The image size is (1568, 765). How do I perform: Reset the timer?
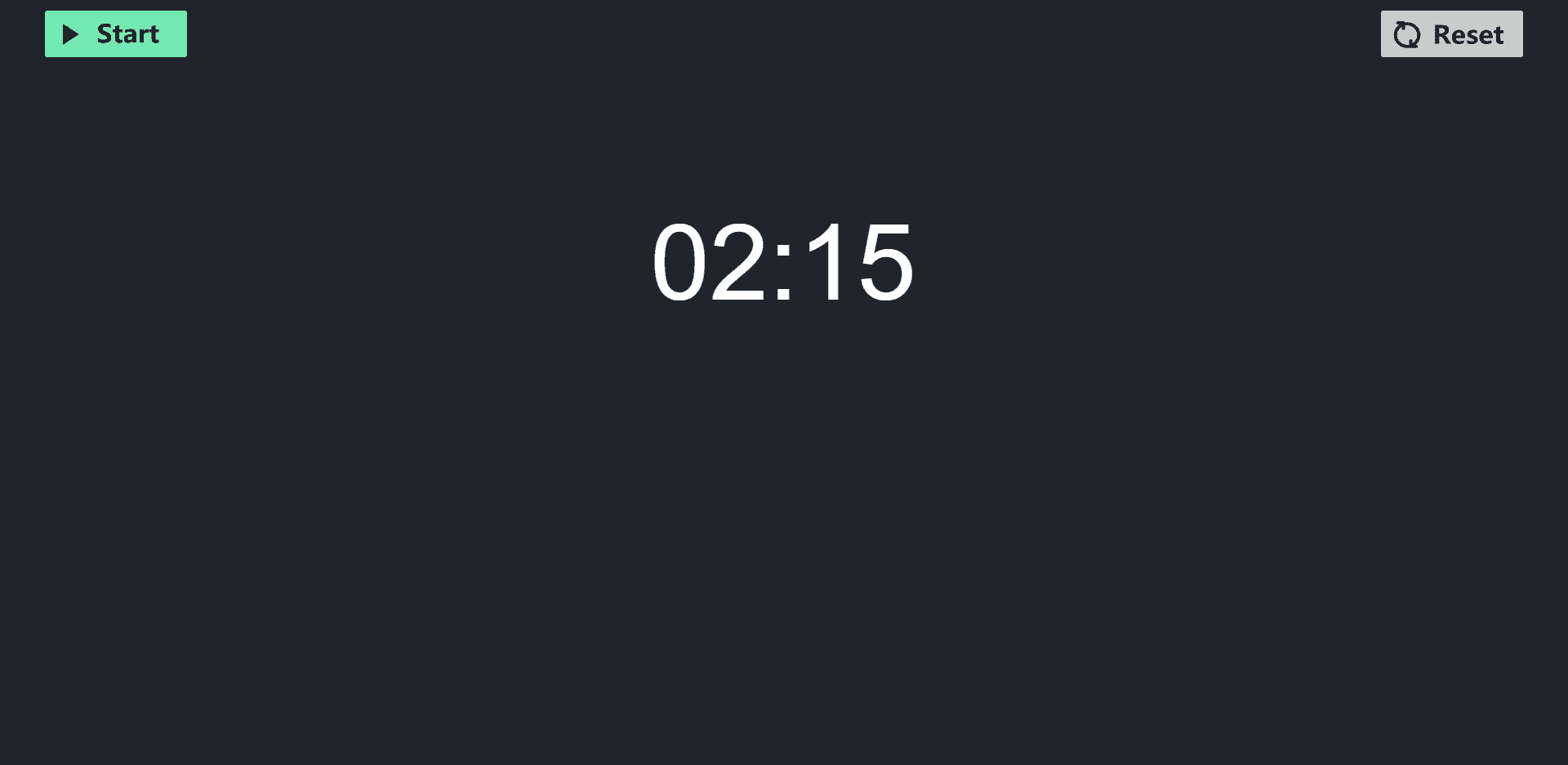coord(1450,34)
